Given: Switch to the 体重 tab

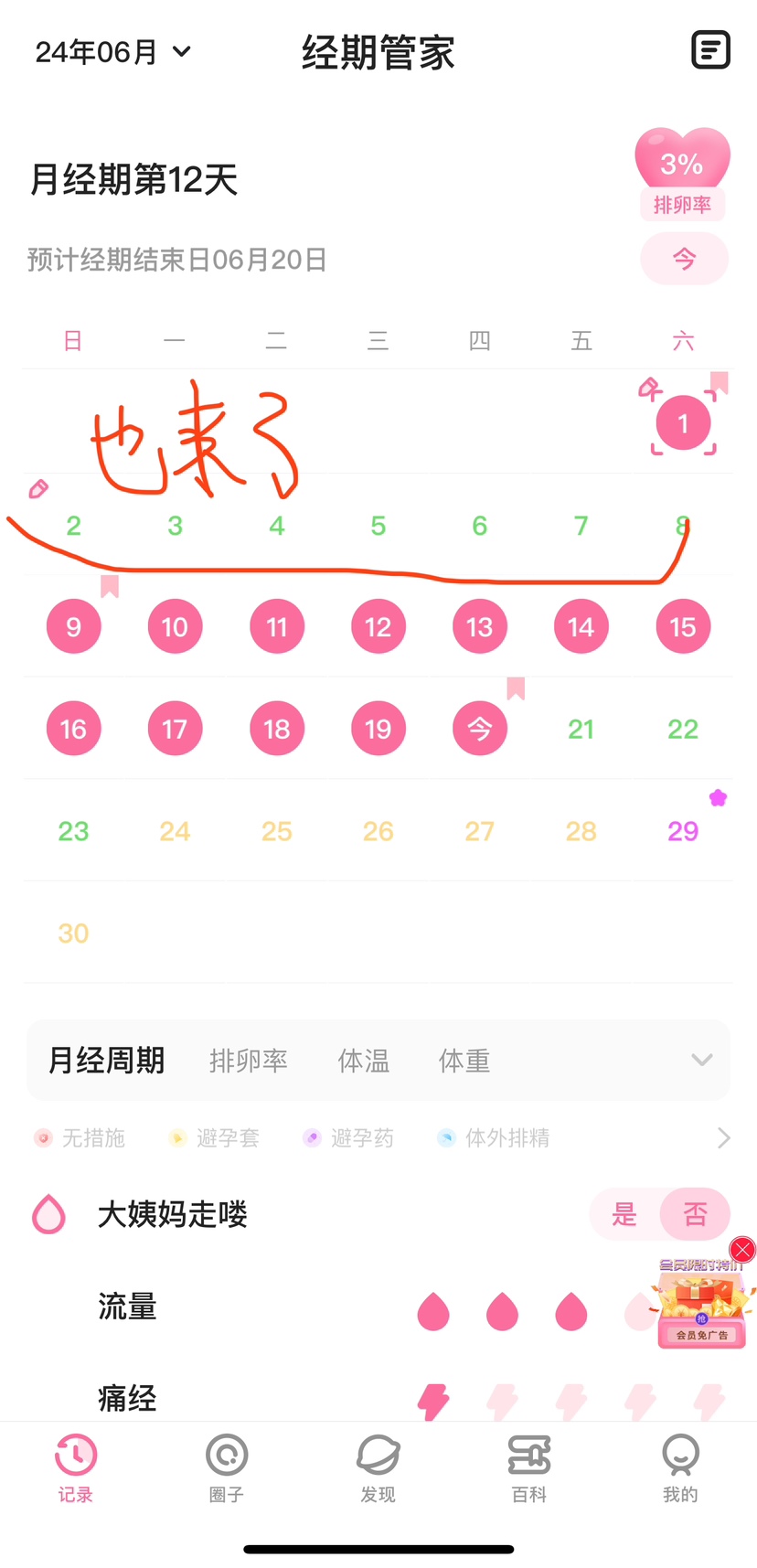Looking at the screenshot, I should (464, 1061).
